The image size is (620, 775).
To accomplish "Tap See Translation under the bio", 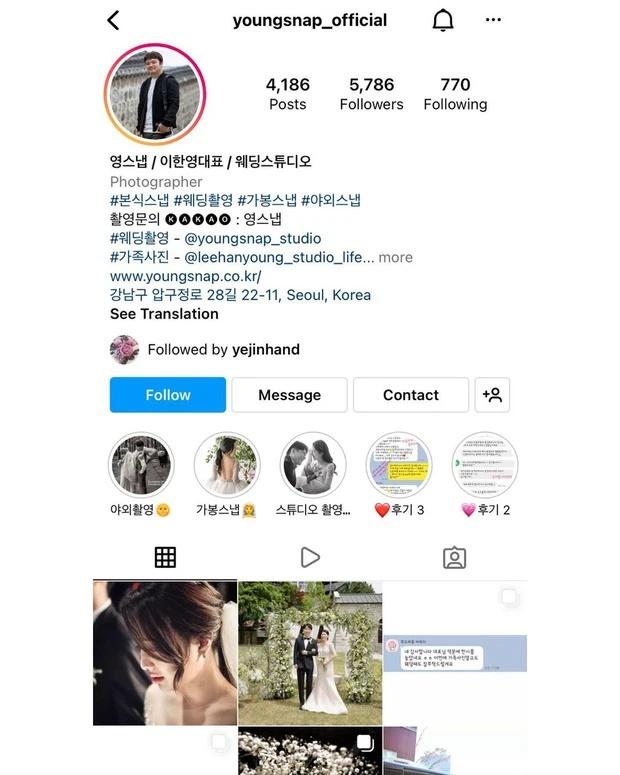I will point(164,314).
